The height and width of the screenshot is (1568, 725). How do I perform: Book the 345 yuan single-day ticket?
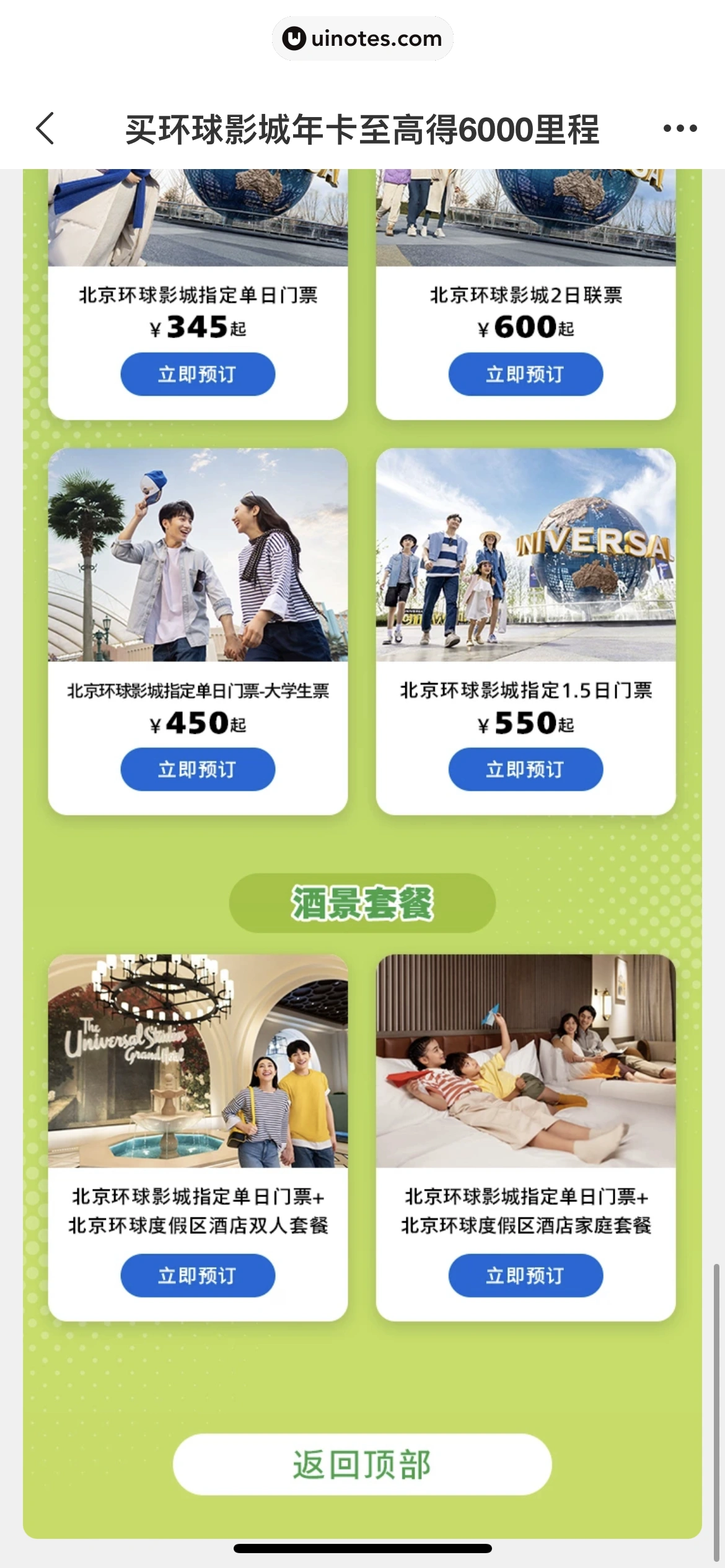pyautogui.click(x=198, y=374)
